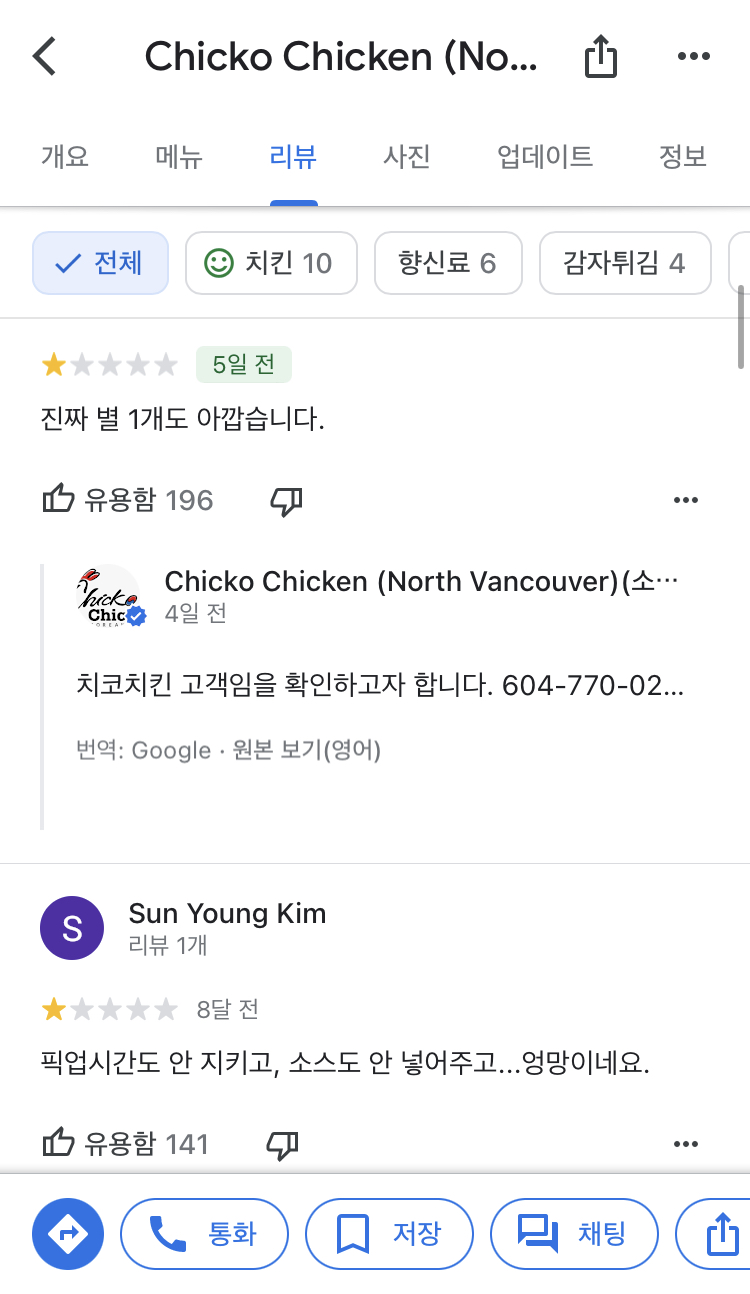Open the 사진 tab
The height and width of the screenshot is (1294, 750).
point(407,156)
